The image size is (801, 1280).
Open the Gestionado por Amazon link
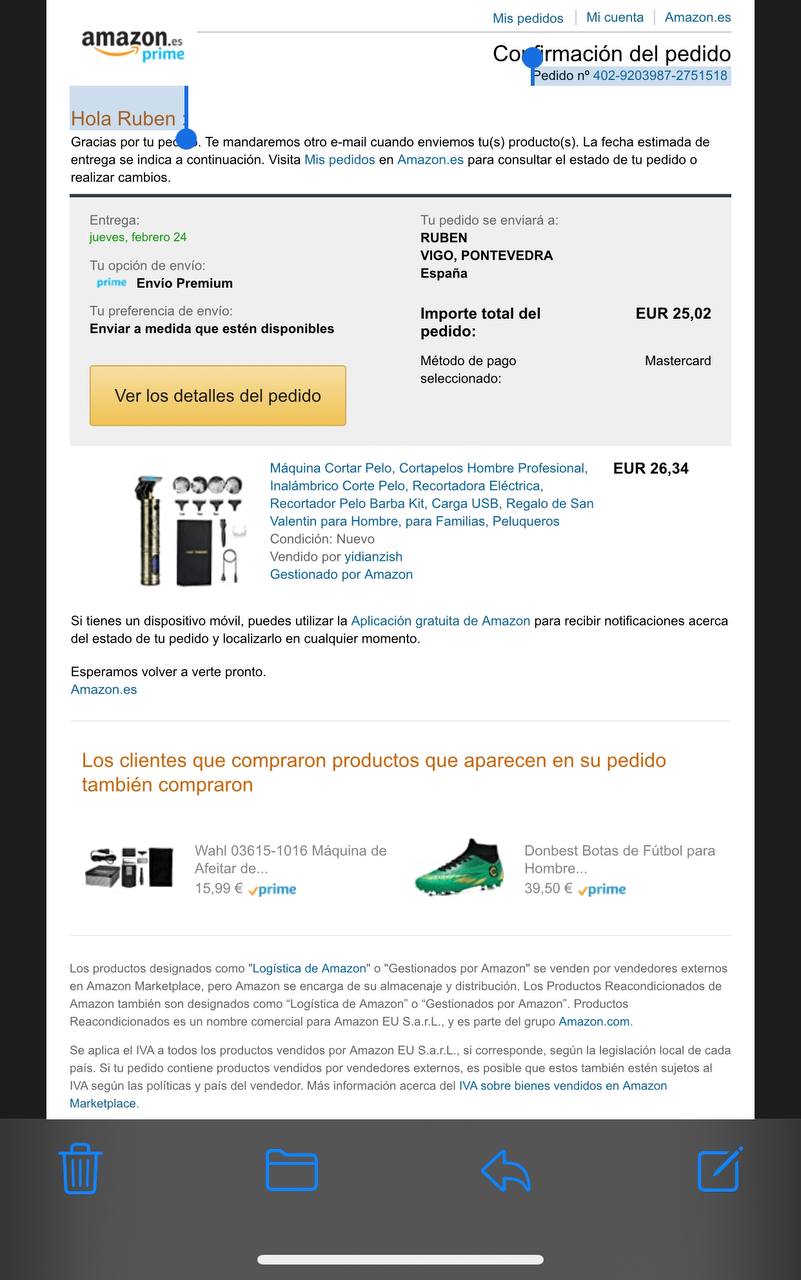point(341,574)
